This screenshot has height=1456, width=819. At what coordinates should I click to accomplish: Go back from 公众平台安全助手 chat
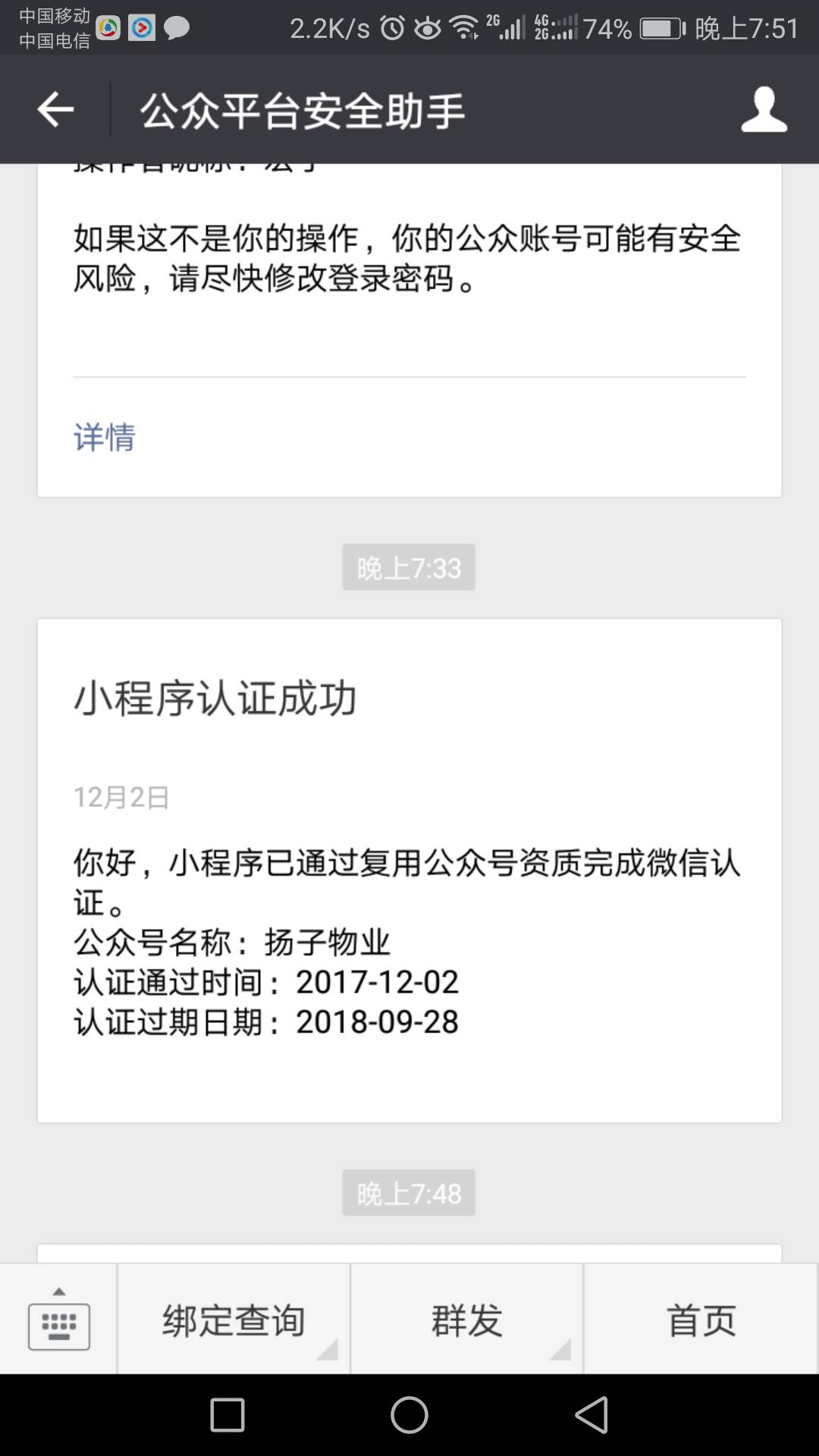(x=55, y=111)
